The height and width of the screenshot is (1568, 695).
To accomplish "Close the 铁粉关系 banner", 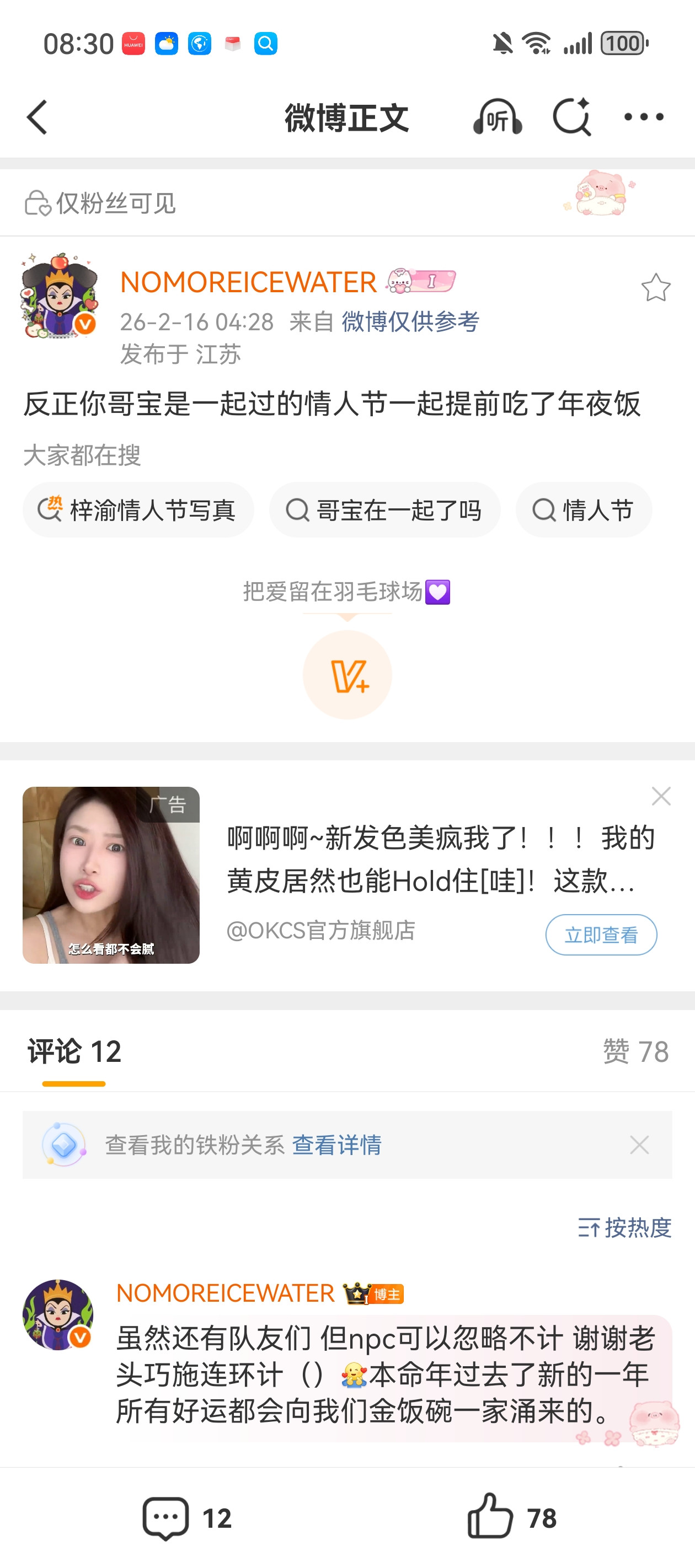I will pos(639,1145).
